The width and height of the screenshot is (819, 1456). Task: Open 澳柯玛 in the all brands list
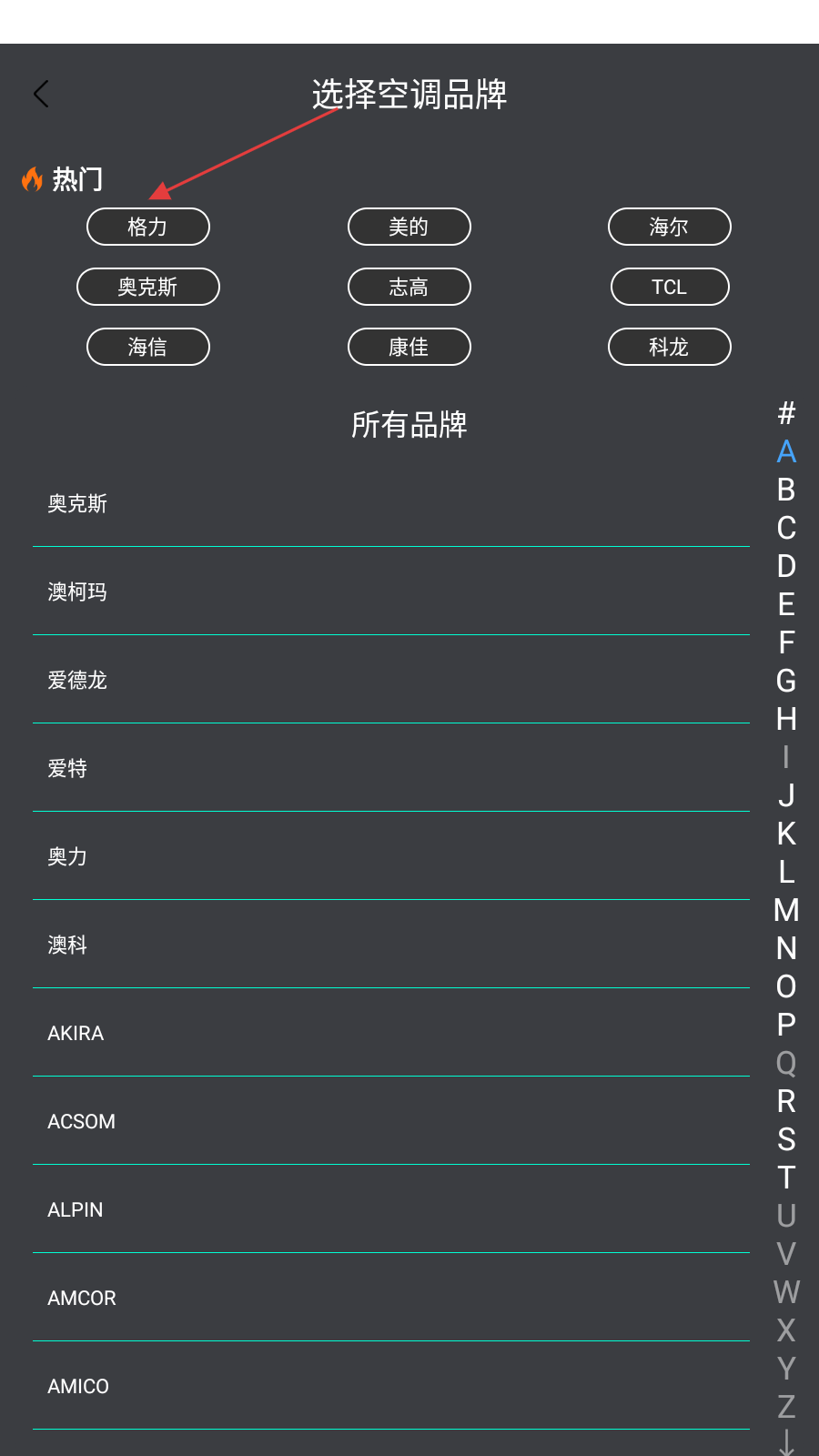pos(391,592)
